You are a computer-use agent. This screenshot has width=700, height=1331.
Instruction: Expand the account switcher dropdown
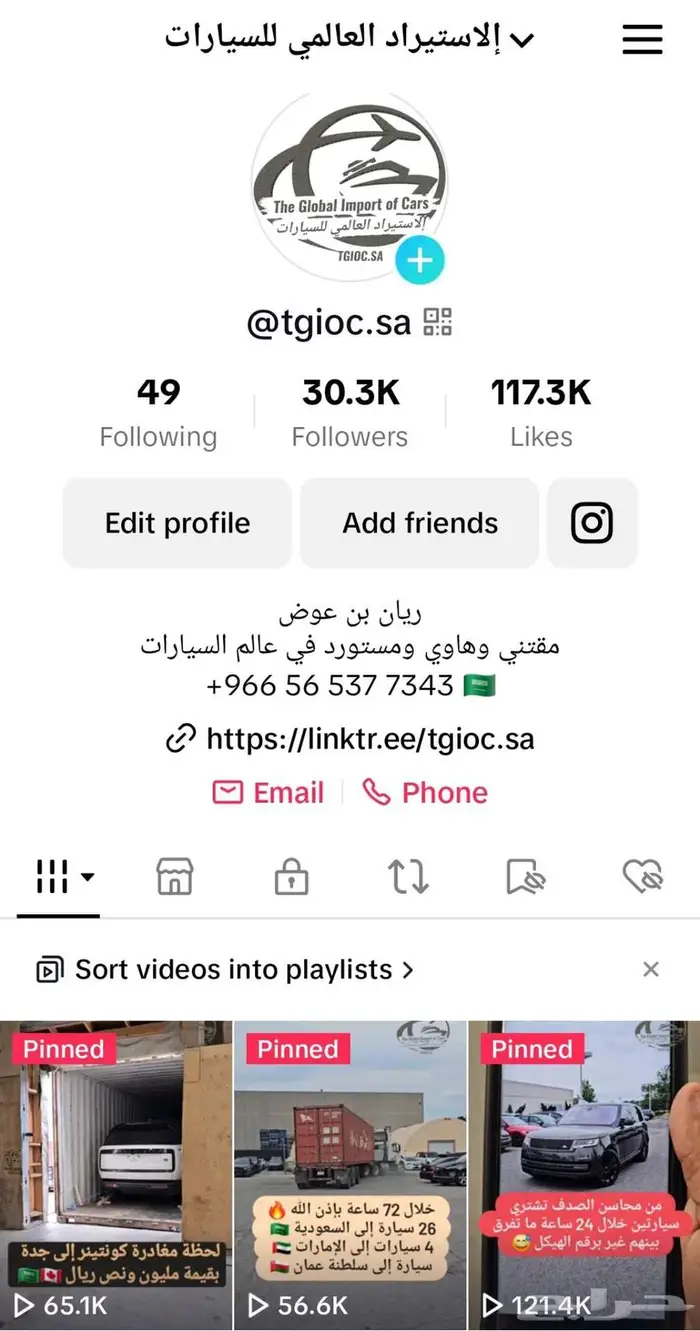[523, 40]
